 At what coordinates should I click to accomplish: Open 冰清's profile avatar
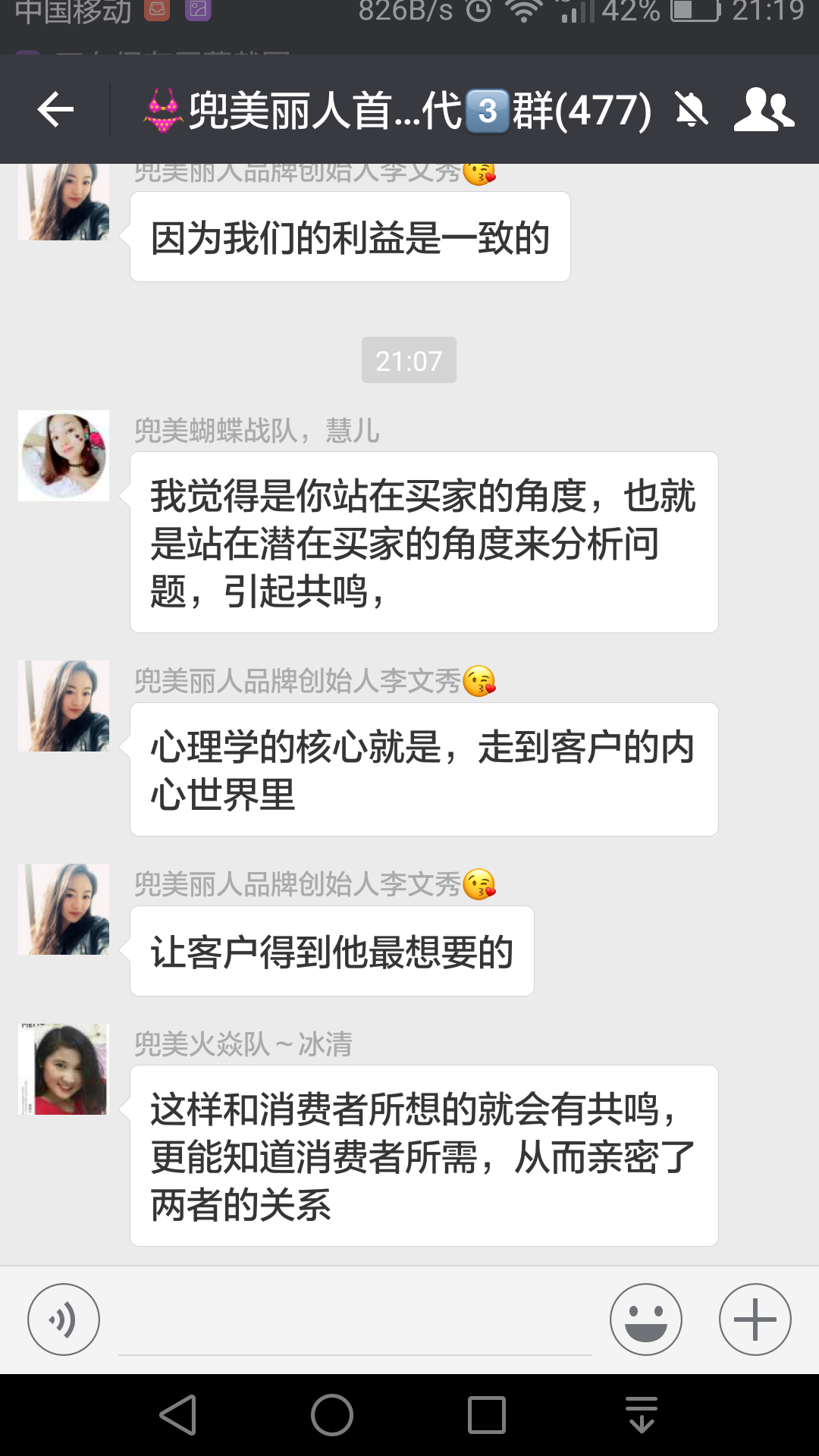pos(64,1069)
